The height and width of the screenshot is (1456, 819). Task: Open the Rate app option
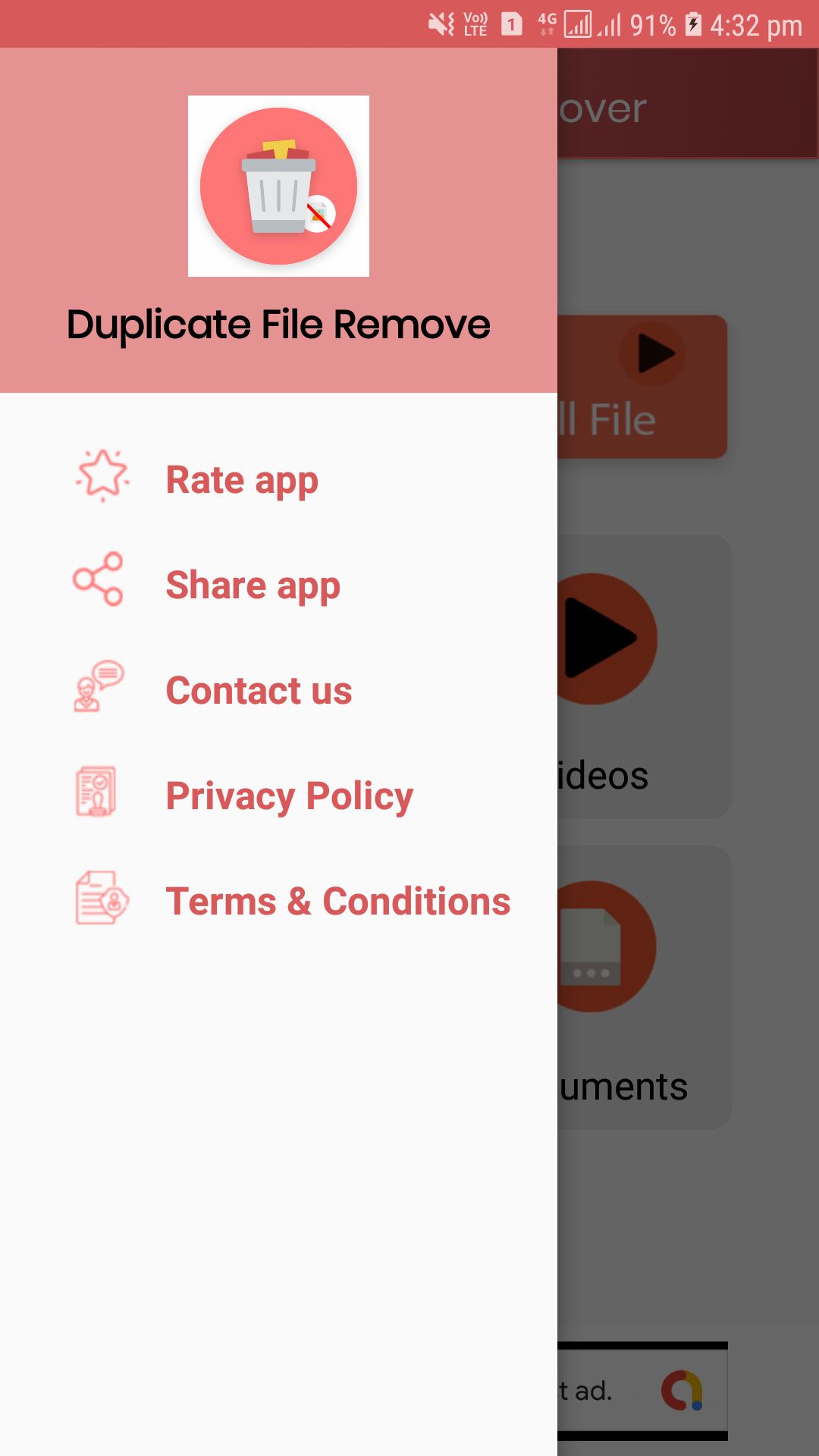coord(242,480)
